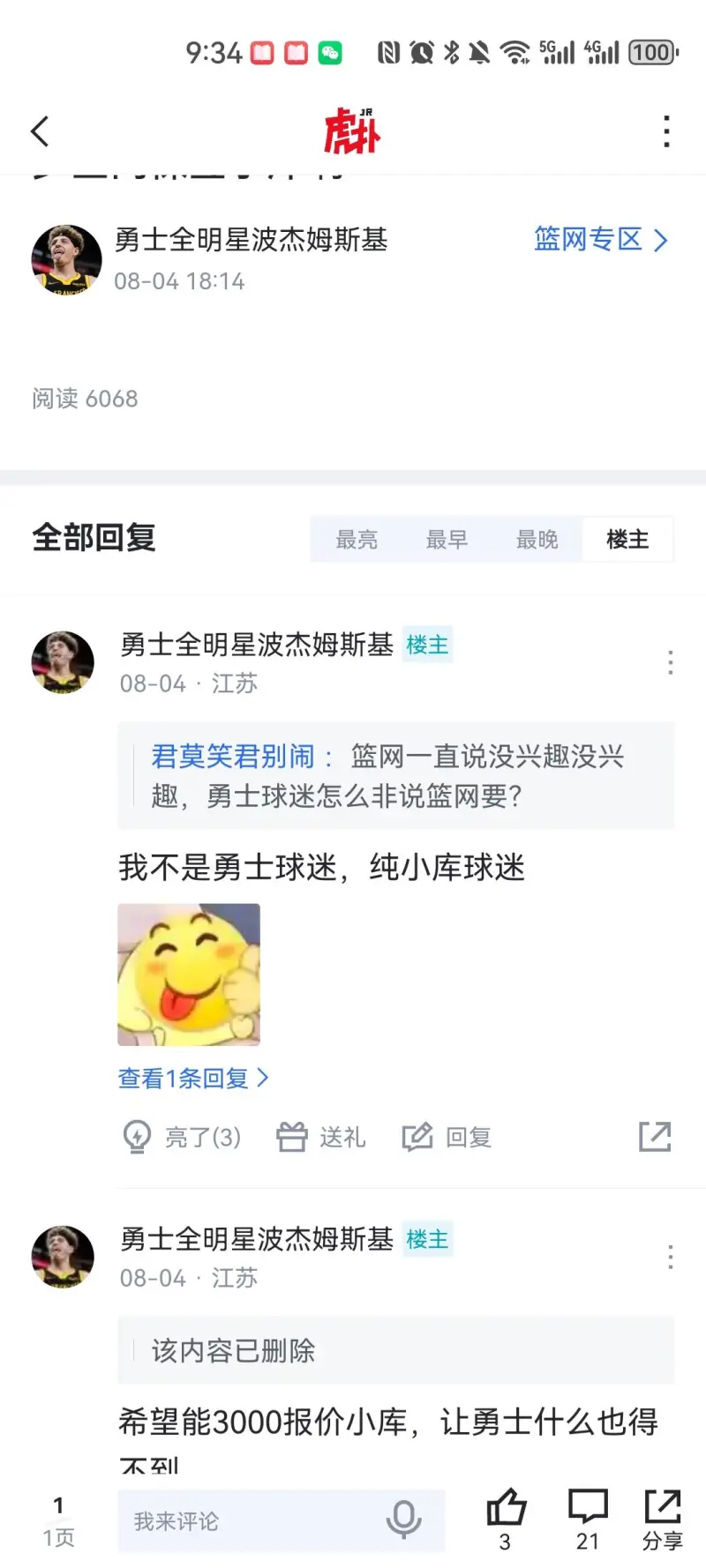
Task: Open the top-right overflow menu
Action: tap(666, 131)
